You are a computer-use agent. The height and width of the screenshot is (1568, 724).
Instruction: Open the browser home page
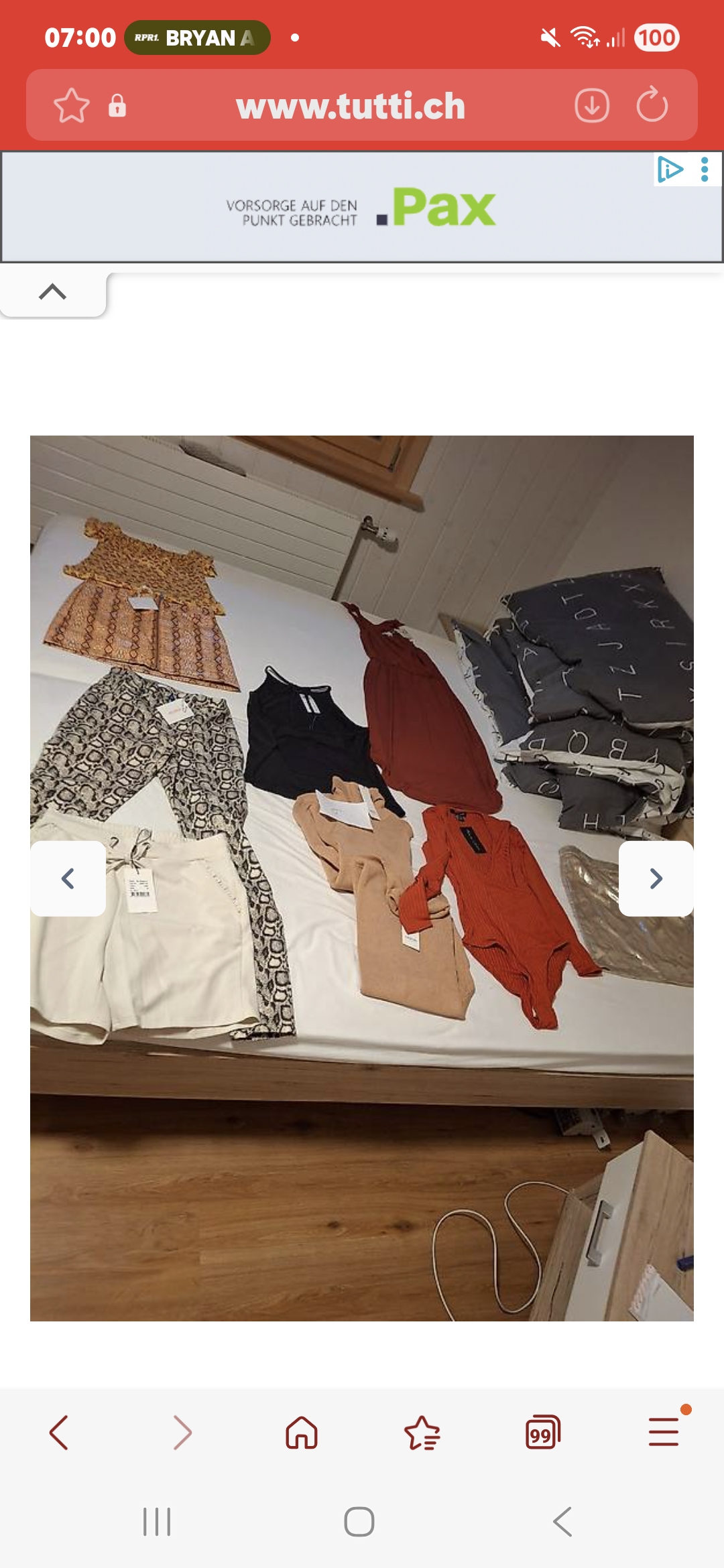302,1433
